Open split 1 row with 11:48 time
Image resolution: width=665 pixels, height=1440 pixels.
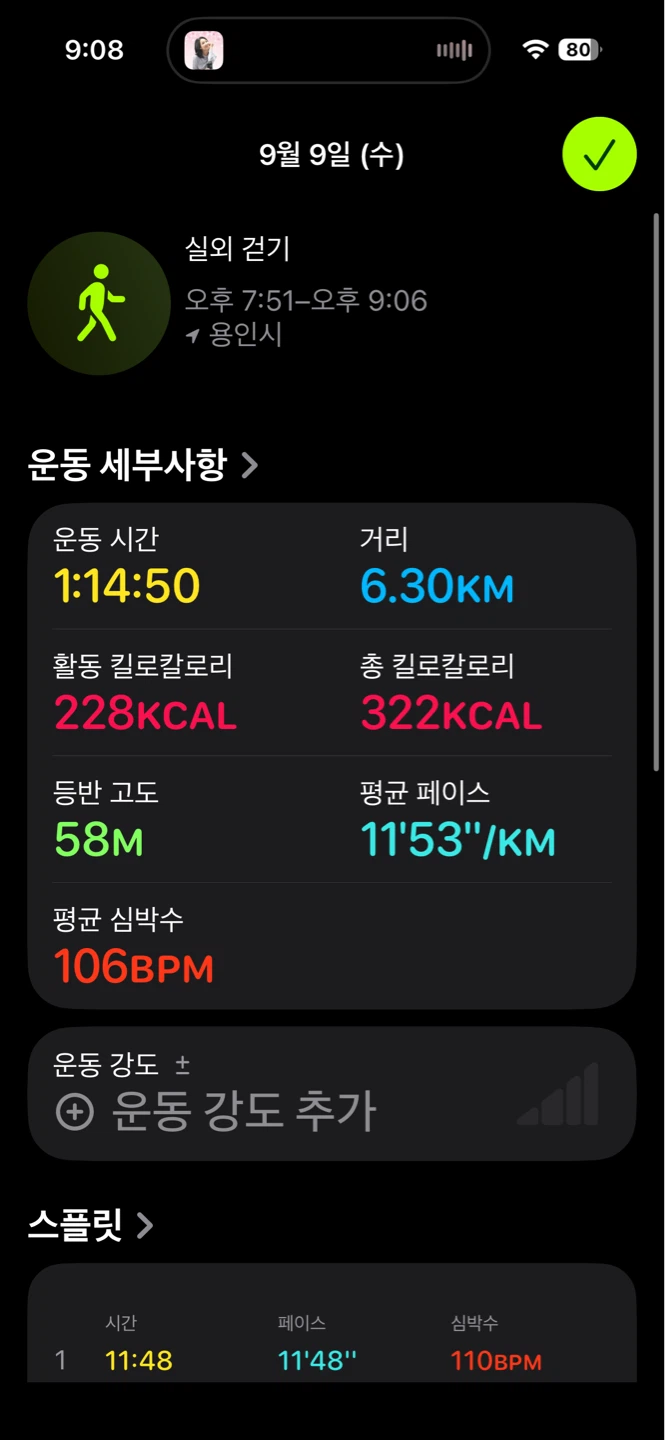click(x=332, y=1361)
